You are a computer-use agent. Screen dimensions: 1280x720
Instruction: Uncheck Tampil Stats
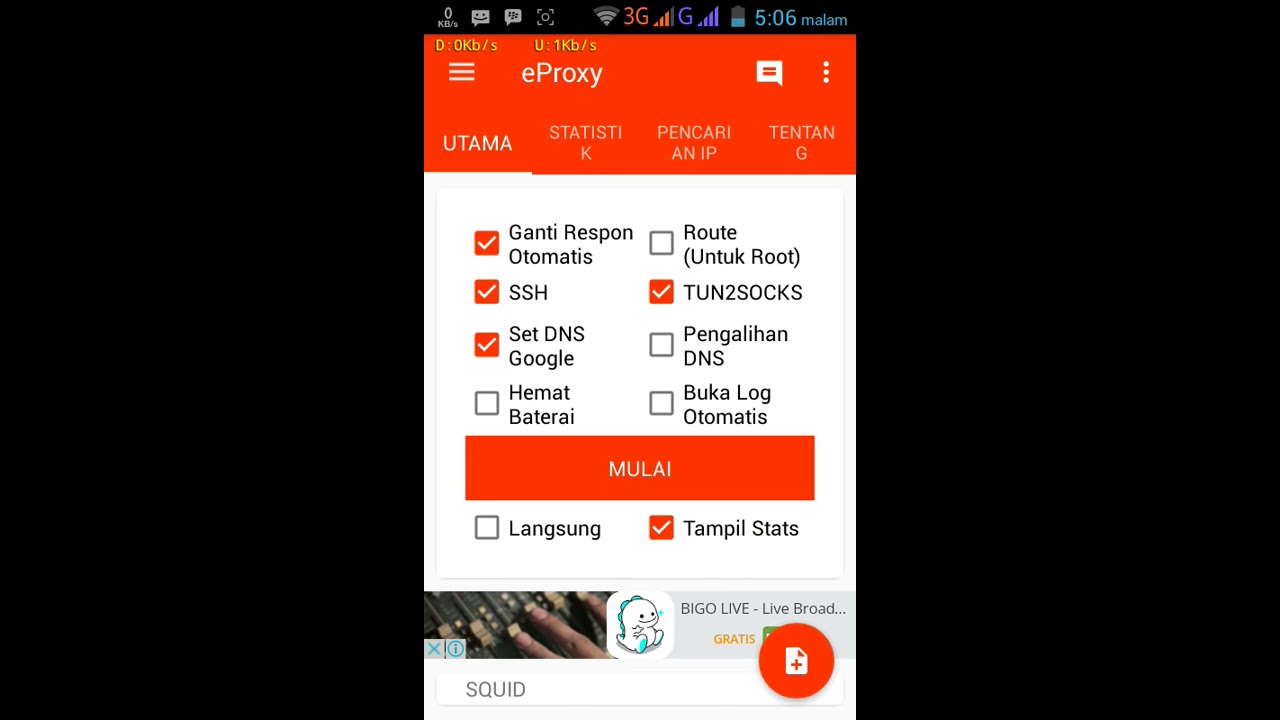pos(661,528)
